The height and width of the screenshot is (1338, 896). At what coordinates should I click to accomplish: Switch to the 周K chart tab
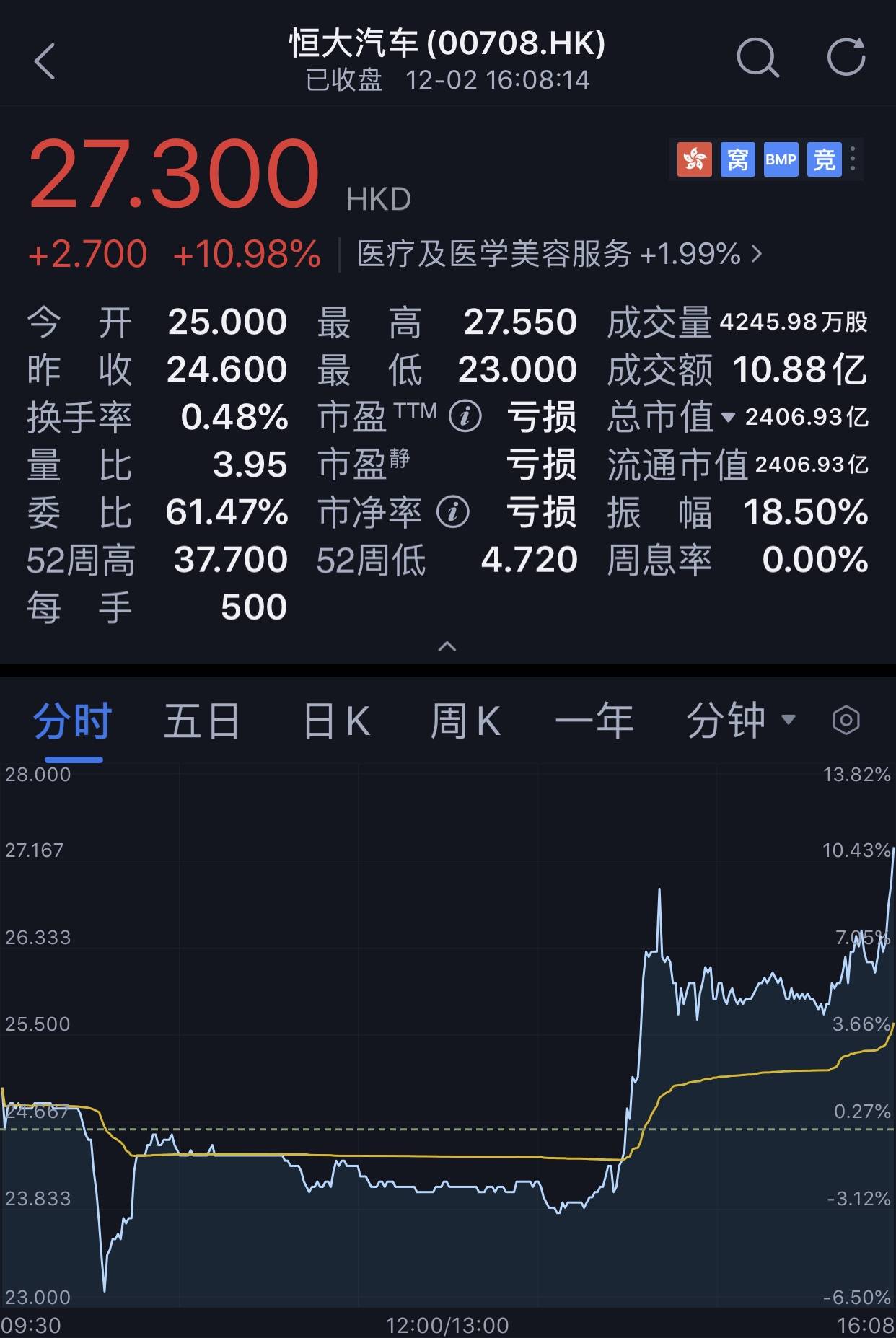pos(465,721)
